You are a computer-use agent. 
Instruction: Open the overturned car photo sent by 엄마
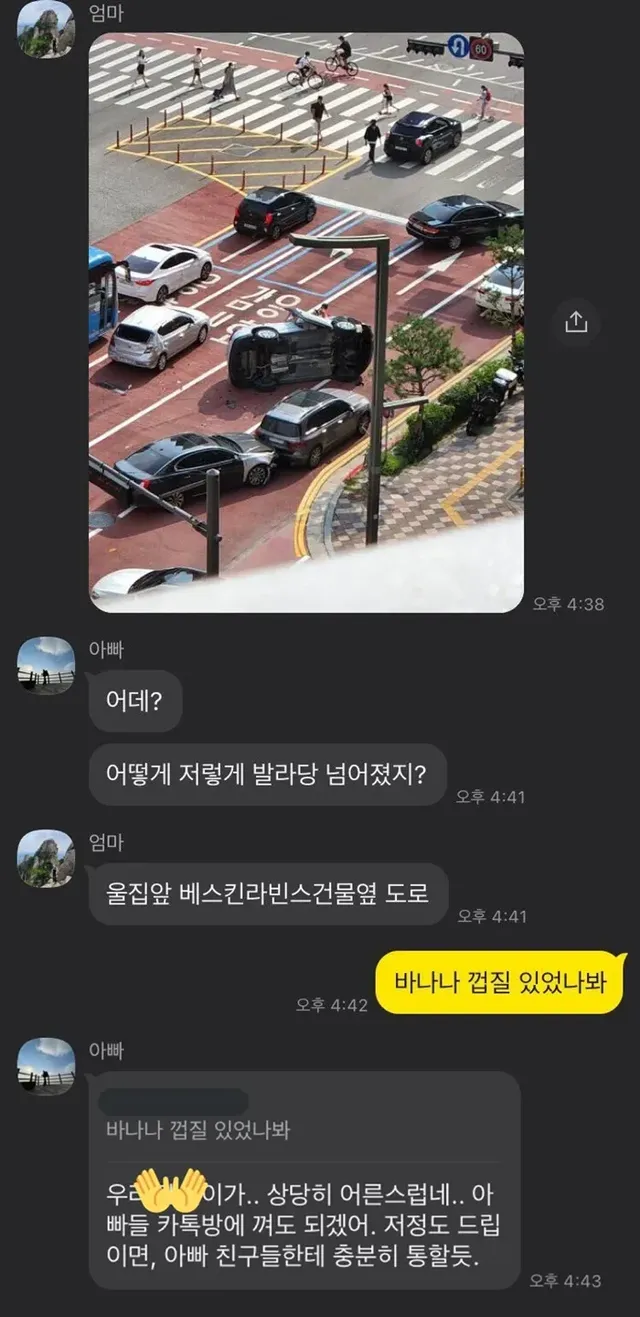(306, 320)
